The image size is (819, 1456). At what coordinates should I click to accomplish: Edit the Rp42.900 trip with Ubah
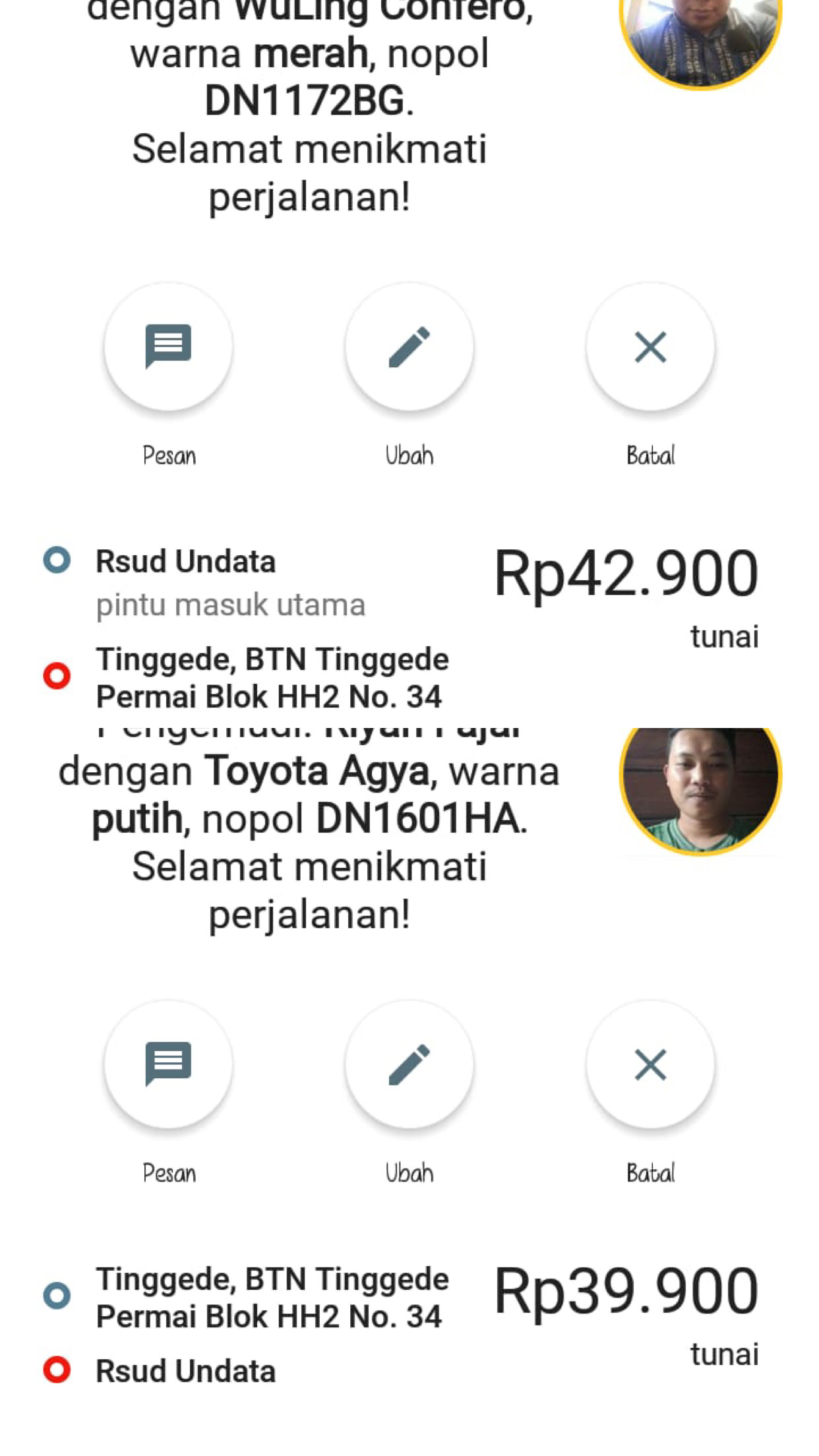click(409, 347)
